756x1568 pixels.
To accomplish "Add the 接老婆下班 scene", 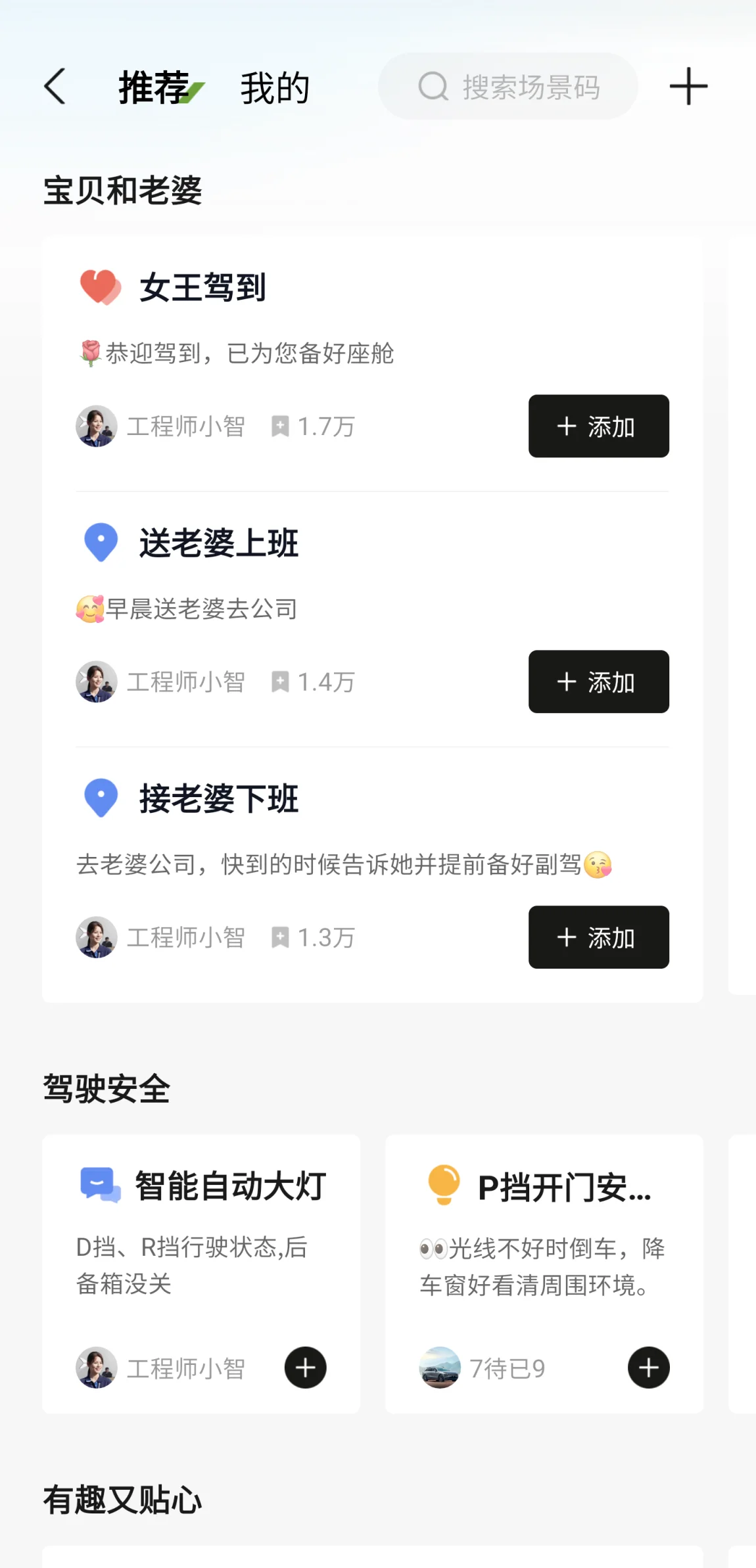I will 598,937.
